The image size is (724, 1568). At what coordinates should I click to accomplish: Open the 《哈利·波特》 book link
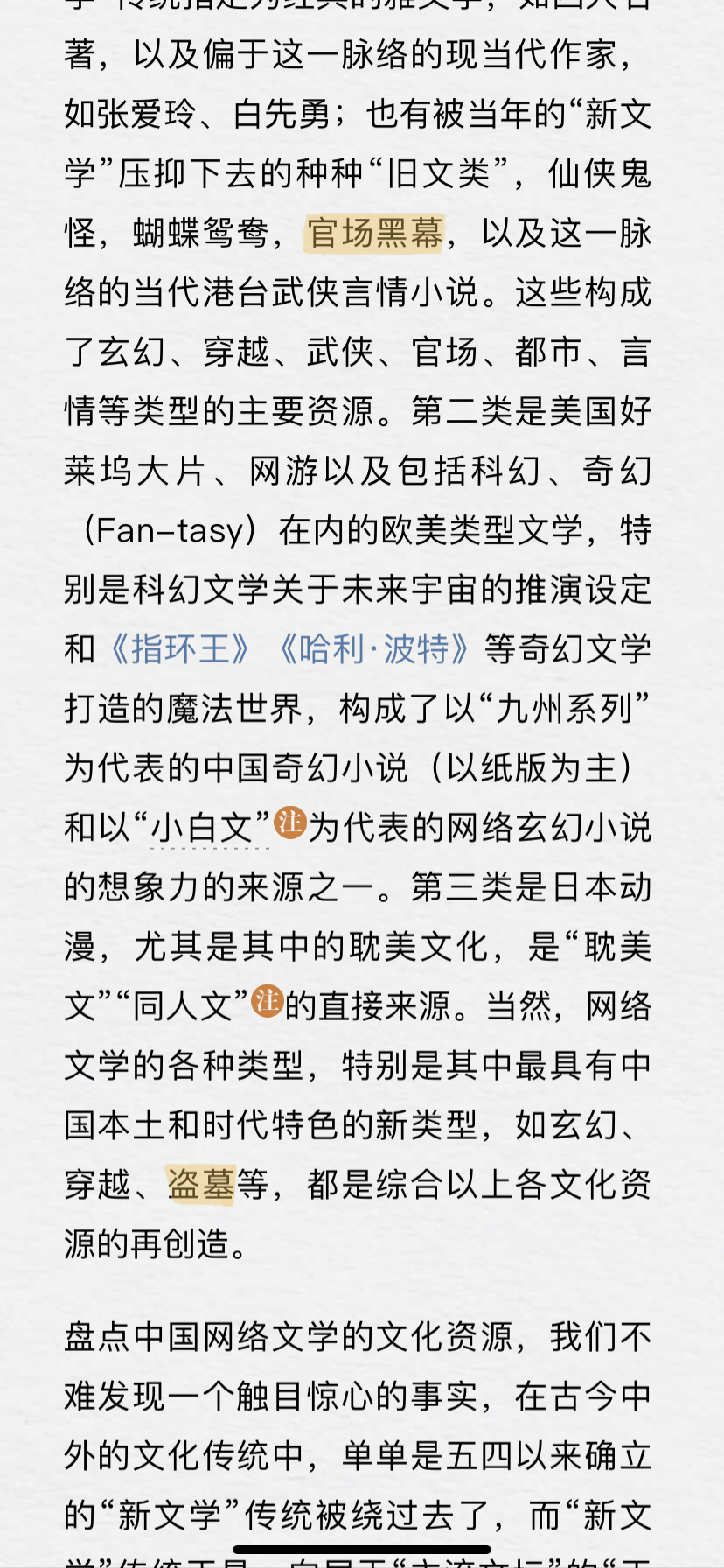[372, 649]
